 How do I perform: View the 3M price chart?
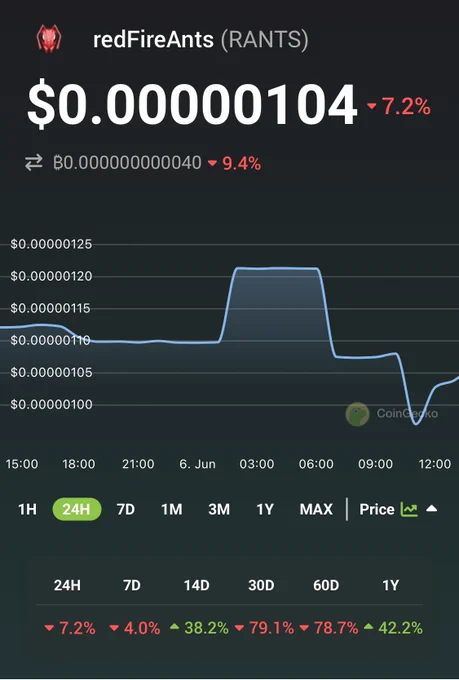click(219, 509)
